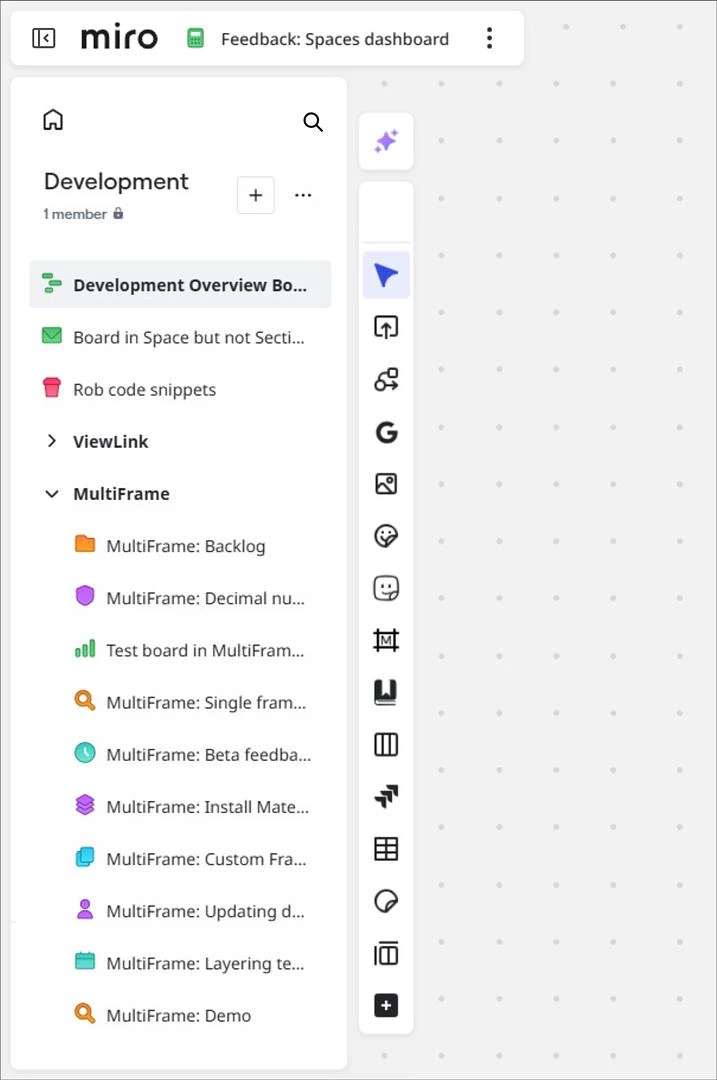Image resolution: width=717 pixels, height=1080 pixels.
Task: Expand the ViewLink section
Action: coord(52,441)
